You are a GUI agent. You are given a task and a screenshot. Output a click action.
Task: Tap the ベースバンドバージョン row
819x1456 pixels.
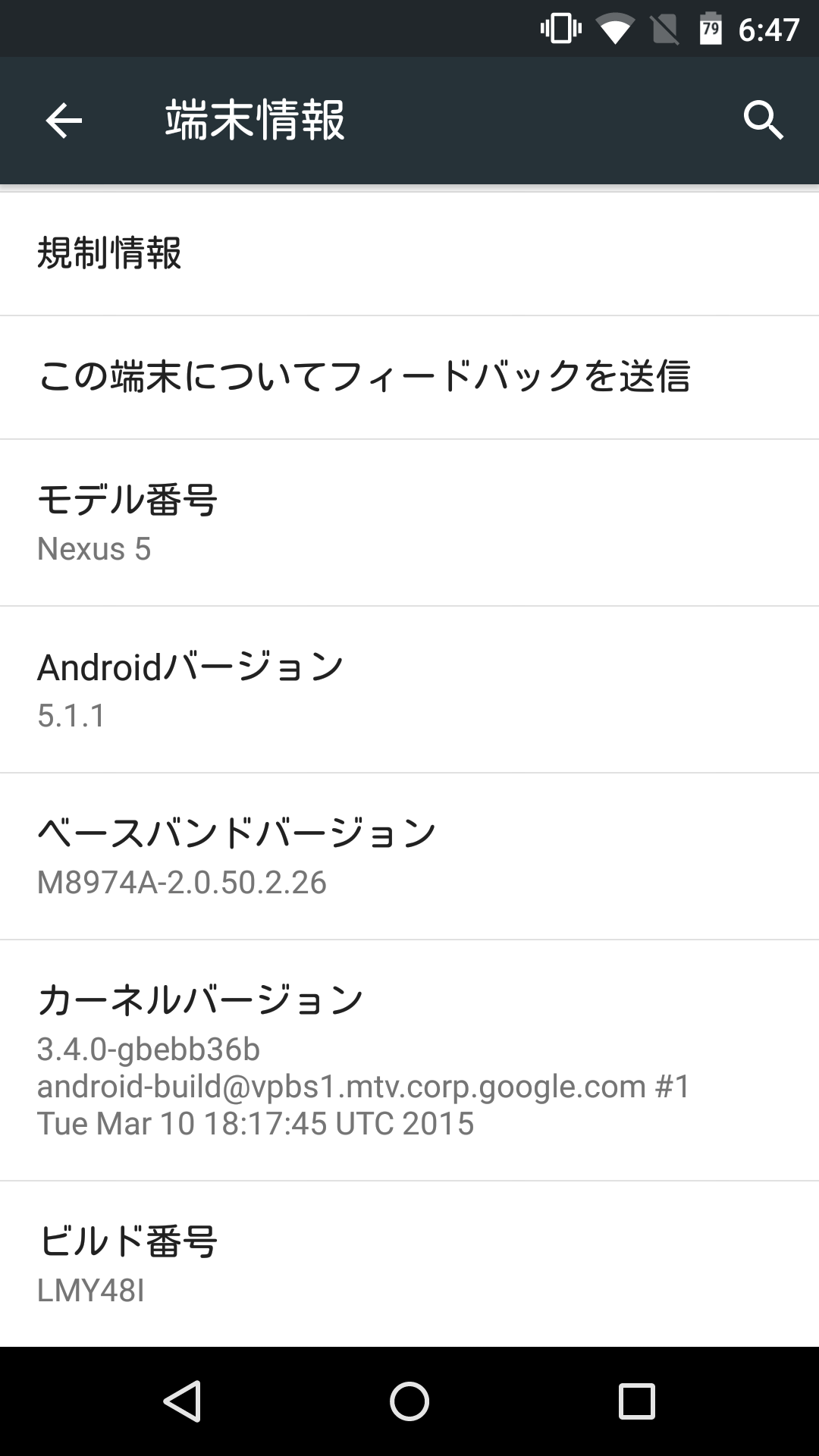(x=409, y=856)
